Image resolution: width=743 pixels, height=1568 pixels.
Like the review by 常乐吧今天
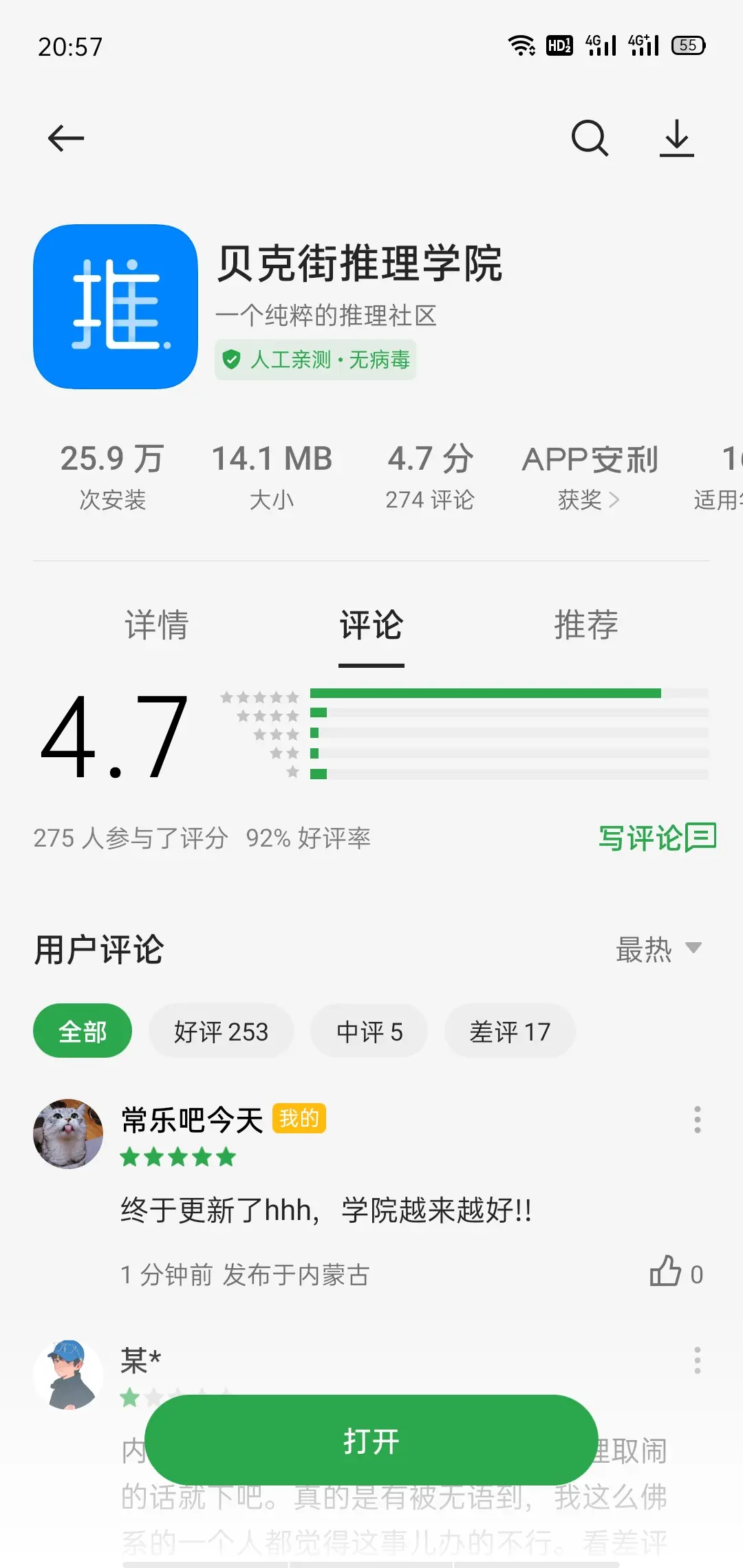tap(666, 1272)
